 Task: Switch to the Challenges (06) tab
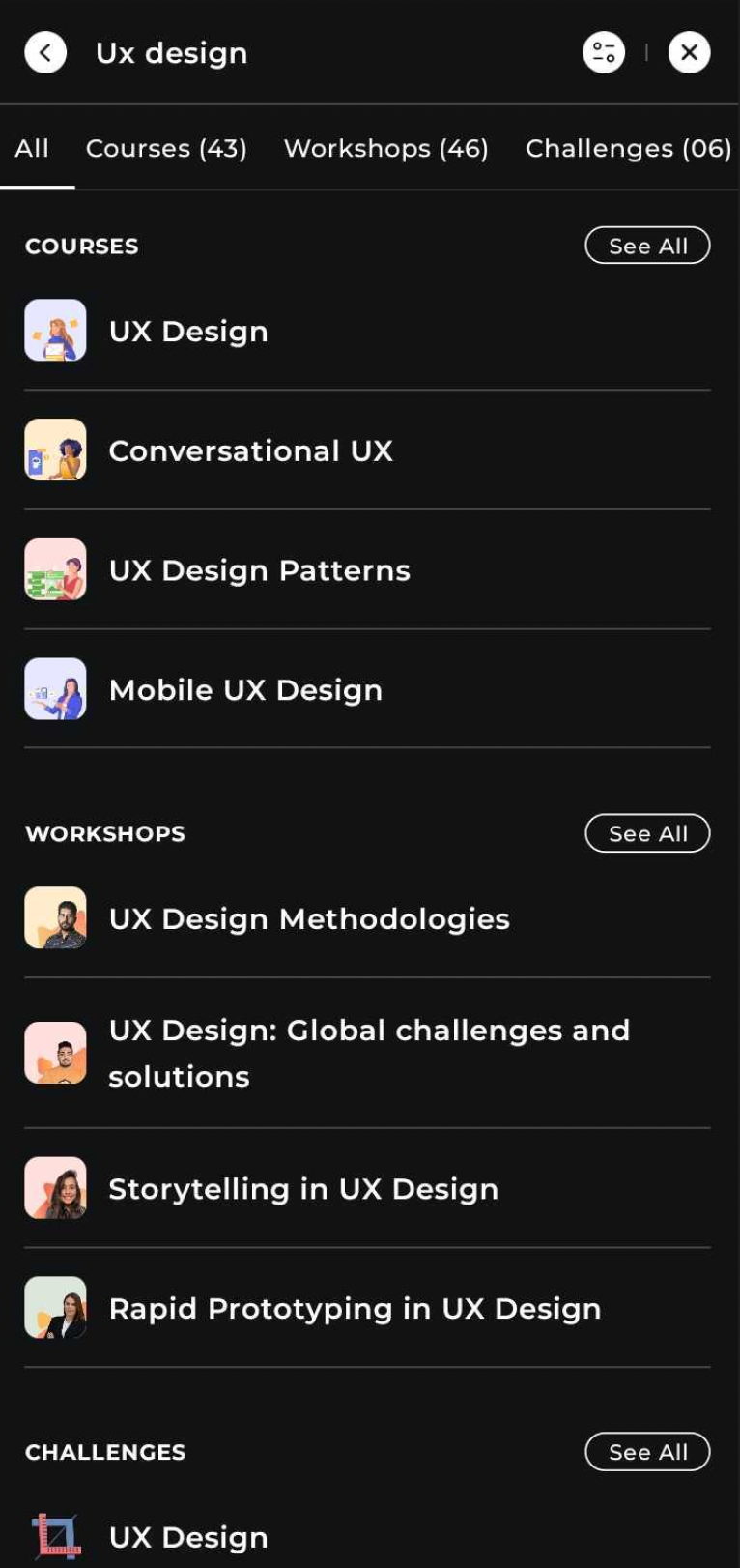(628, 148)
